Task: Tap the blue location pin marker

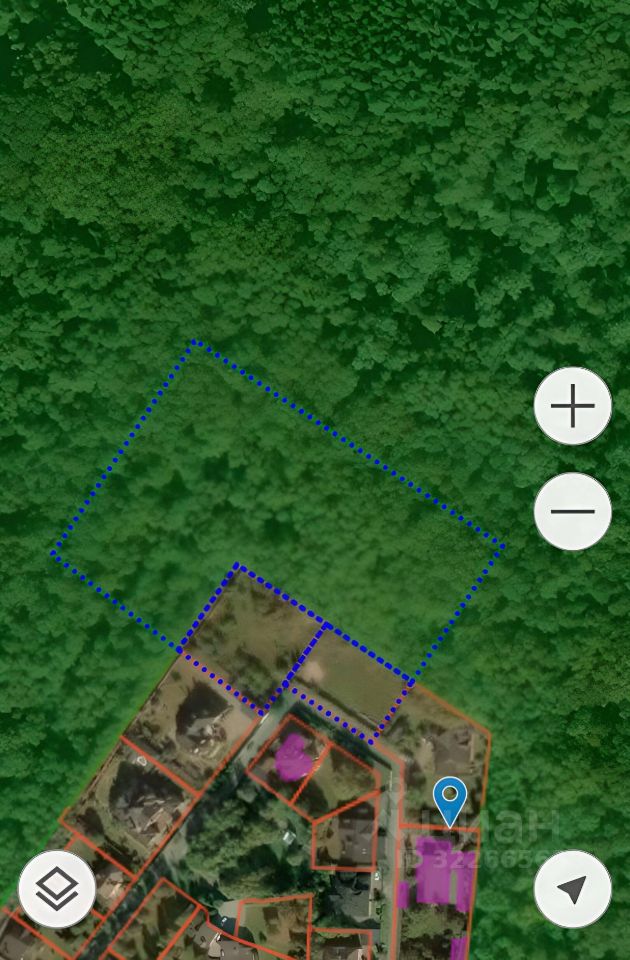Action: tap(450, 799)
